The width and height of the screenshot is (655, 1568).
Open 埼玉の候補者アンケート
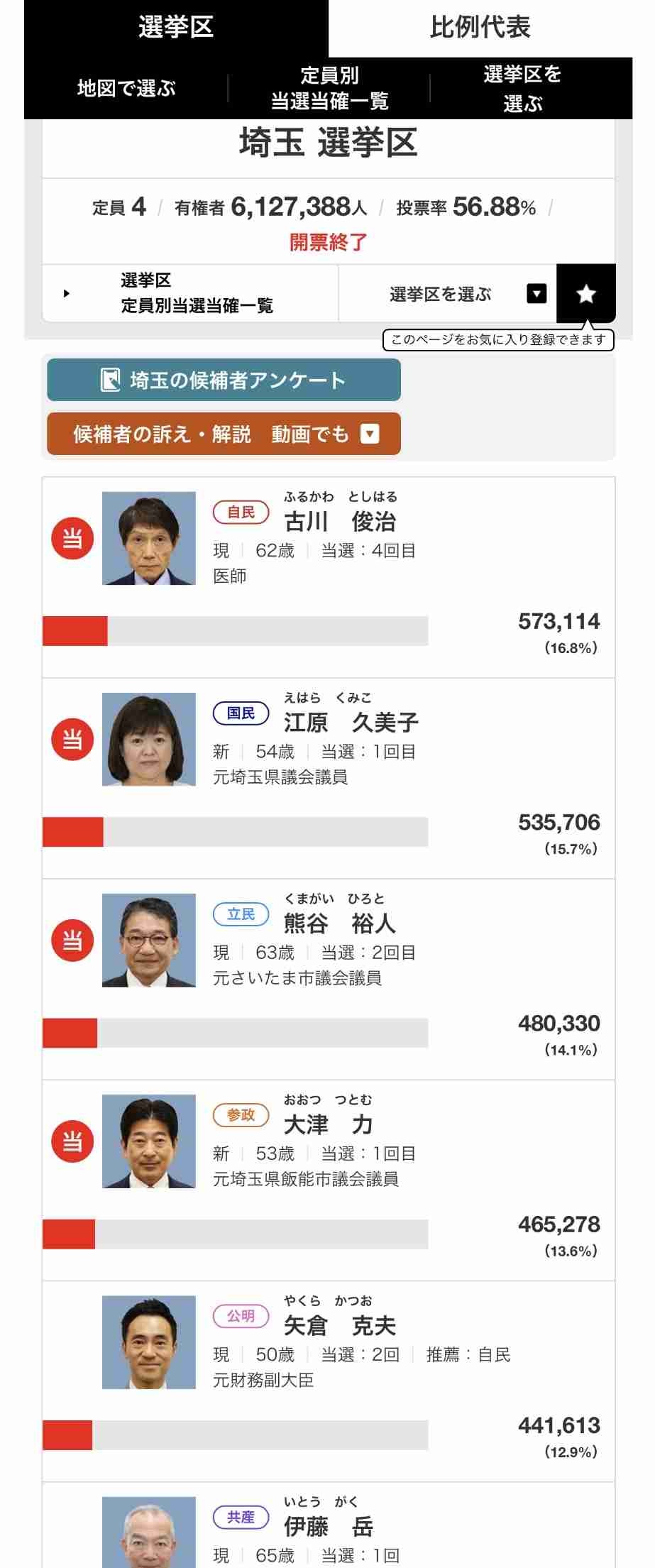224,380
